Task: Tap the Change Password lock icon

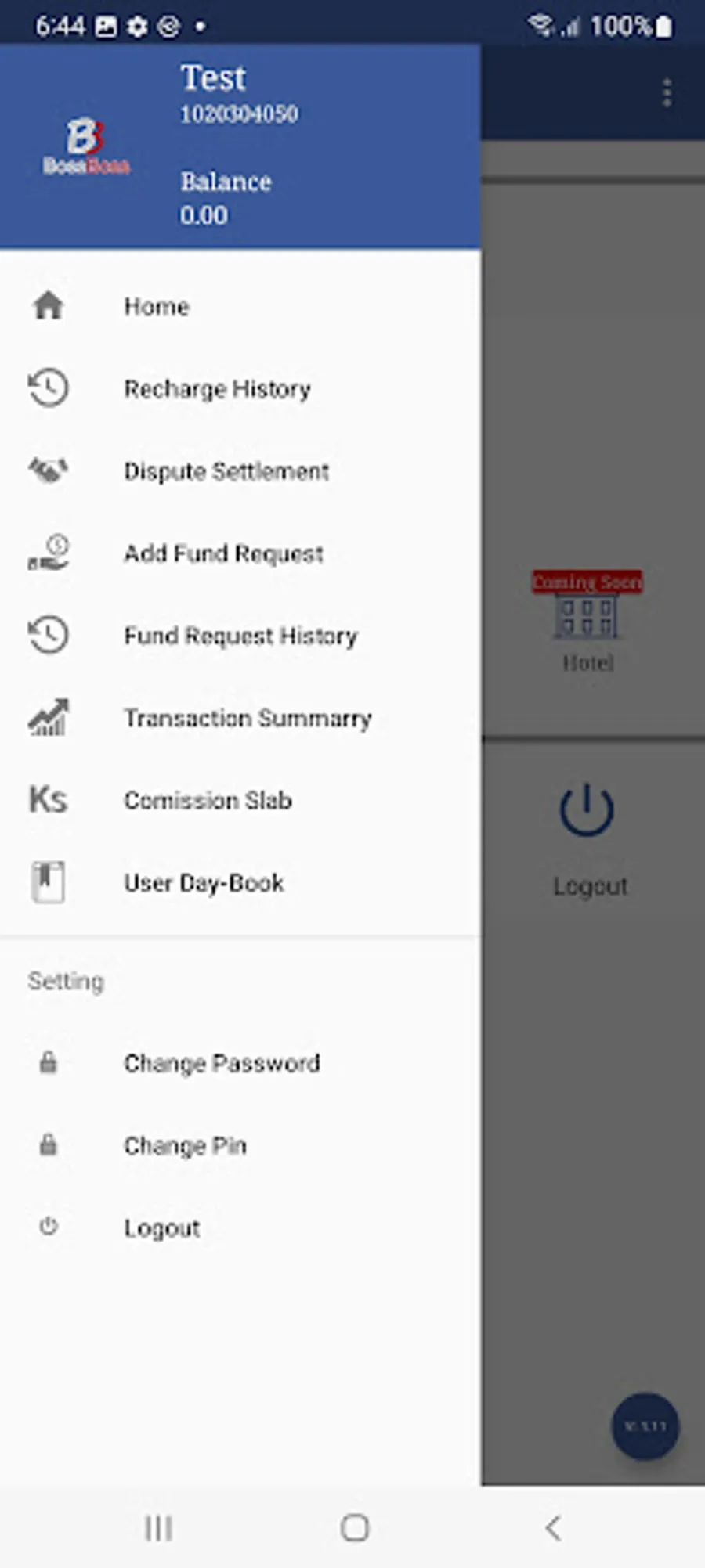Action: click(47, 1063)
